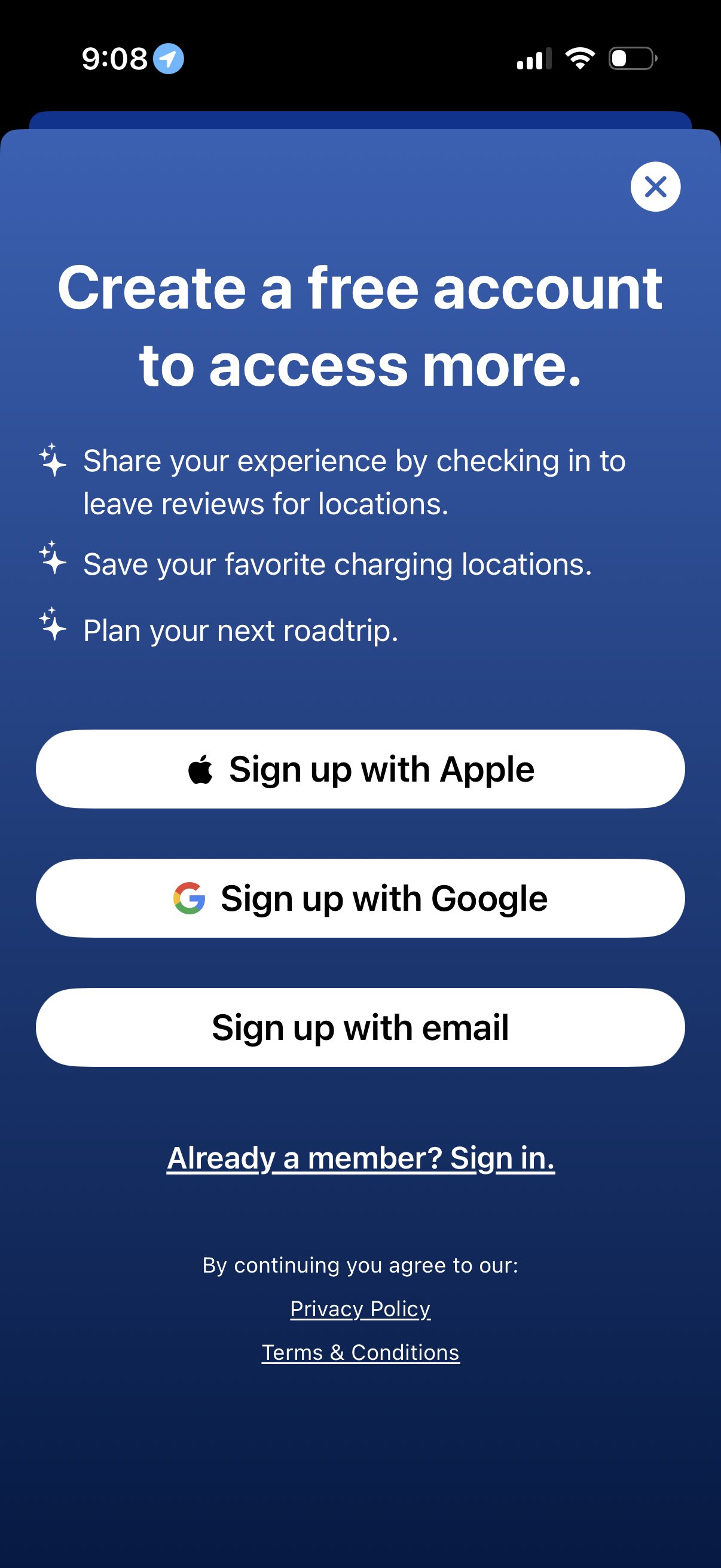The image size is (721, 1568).
Task: Open the sign in link for existing members
Action: (361, 1157)
